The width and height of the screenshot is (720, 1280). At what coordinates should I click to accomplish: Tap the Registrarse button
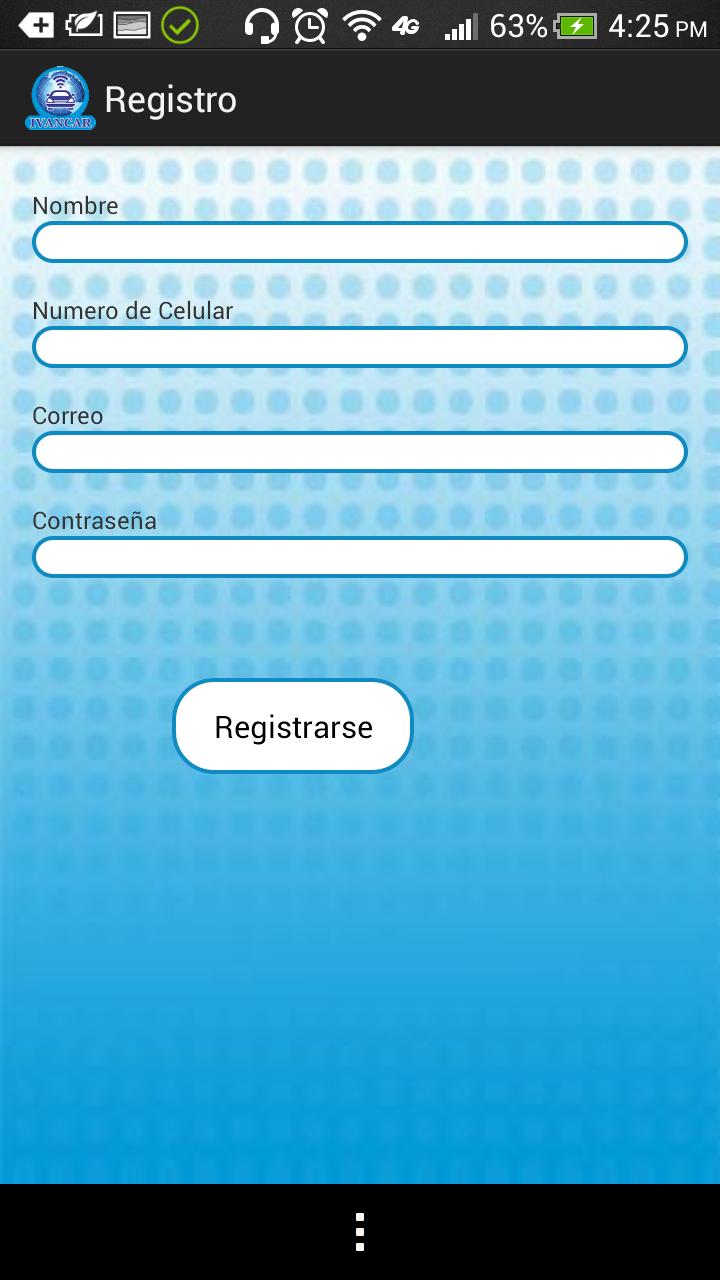point(293,726)
